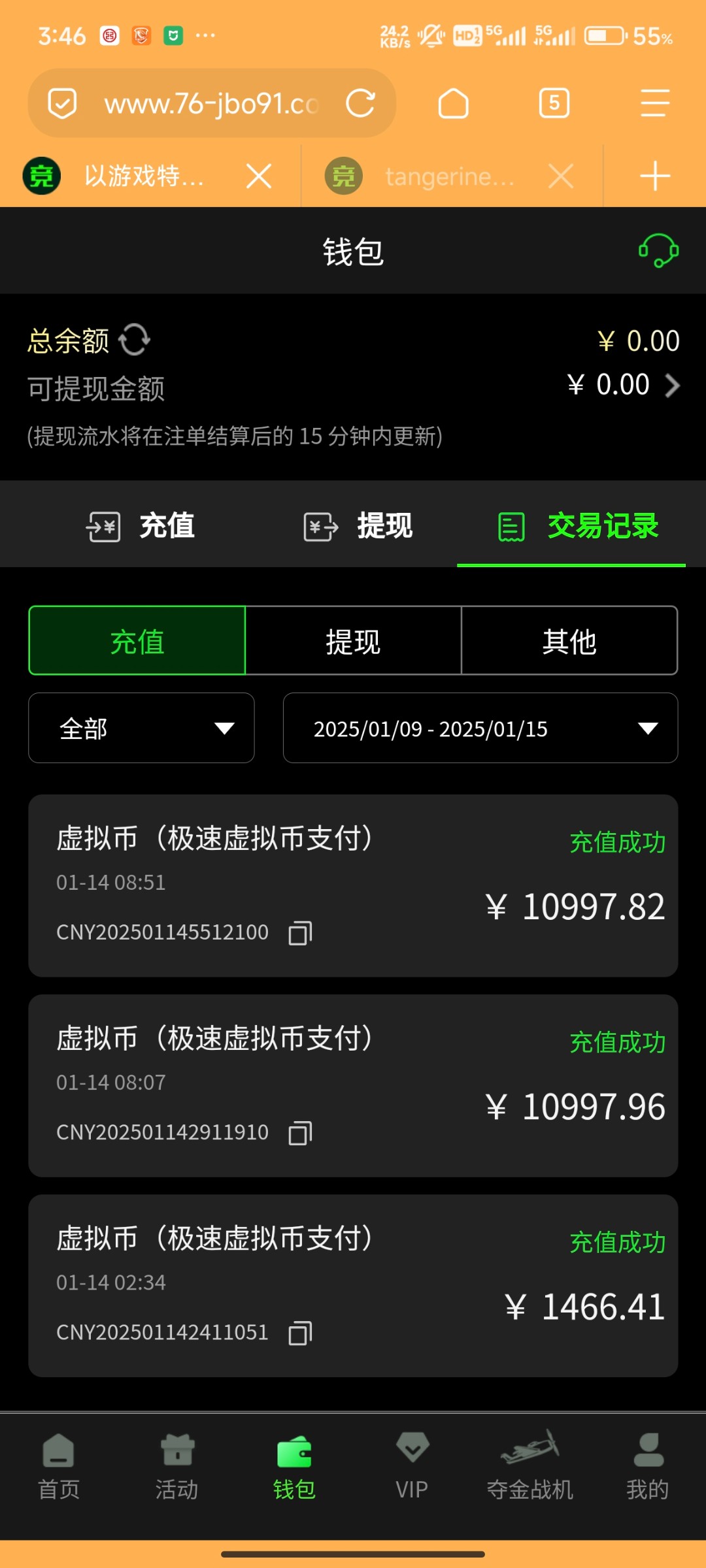The height and width of the screenshot is (1568, 706).
Task: Copy order number CNY202501142411051
Action: coord(300,1333)
